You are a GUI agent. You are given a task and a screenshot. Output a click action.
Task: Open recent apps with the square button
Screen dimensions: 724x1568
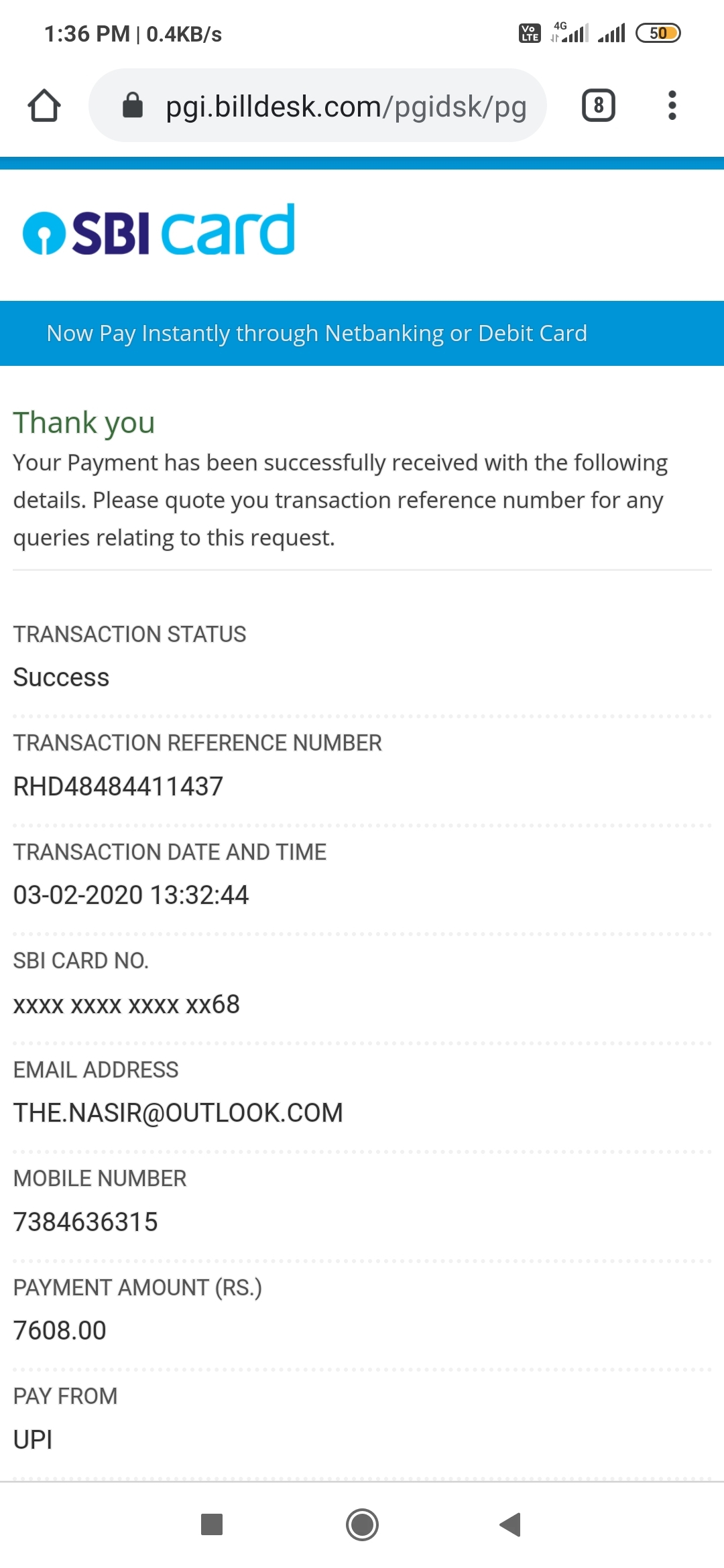[212, 1524]
